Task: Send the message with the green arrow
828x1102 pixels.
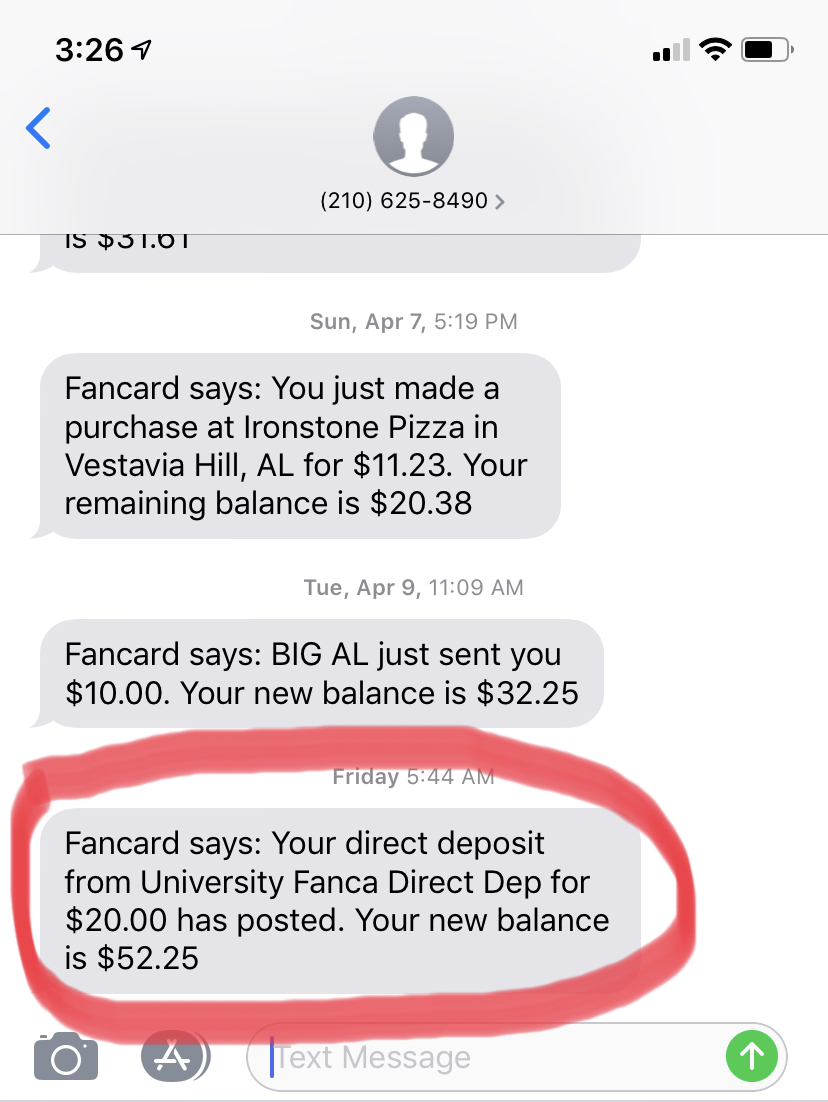Action: click(751, 1056)
